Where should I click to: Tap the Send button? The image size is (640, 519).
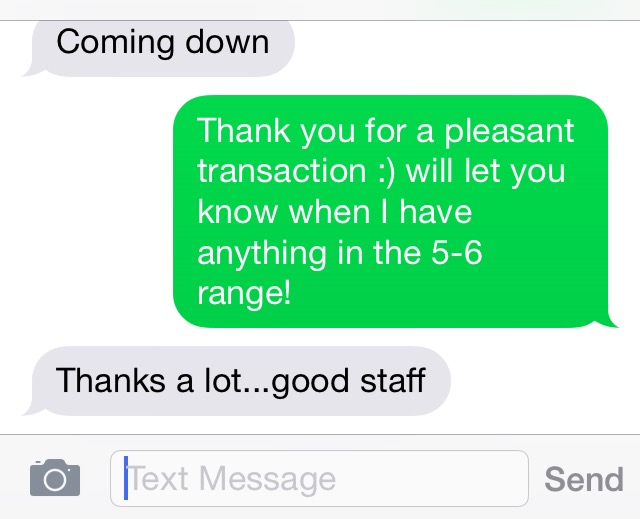(x=583, y=478)
